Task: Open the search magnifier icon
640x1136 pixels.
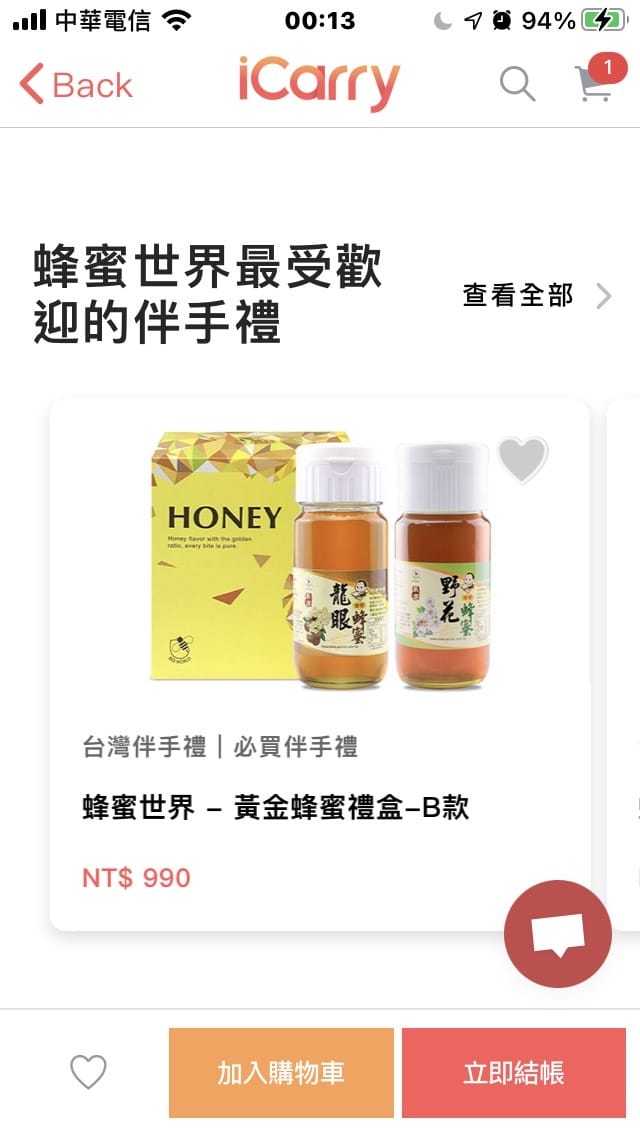Action: 517,84
